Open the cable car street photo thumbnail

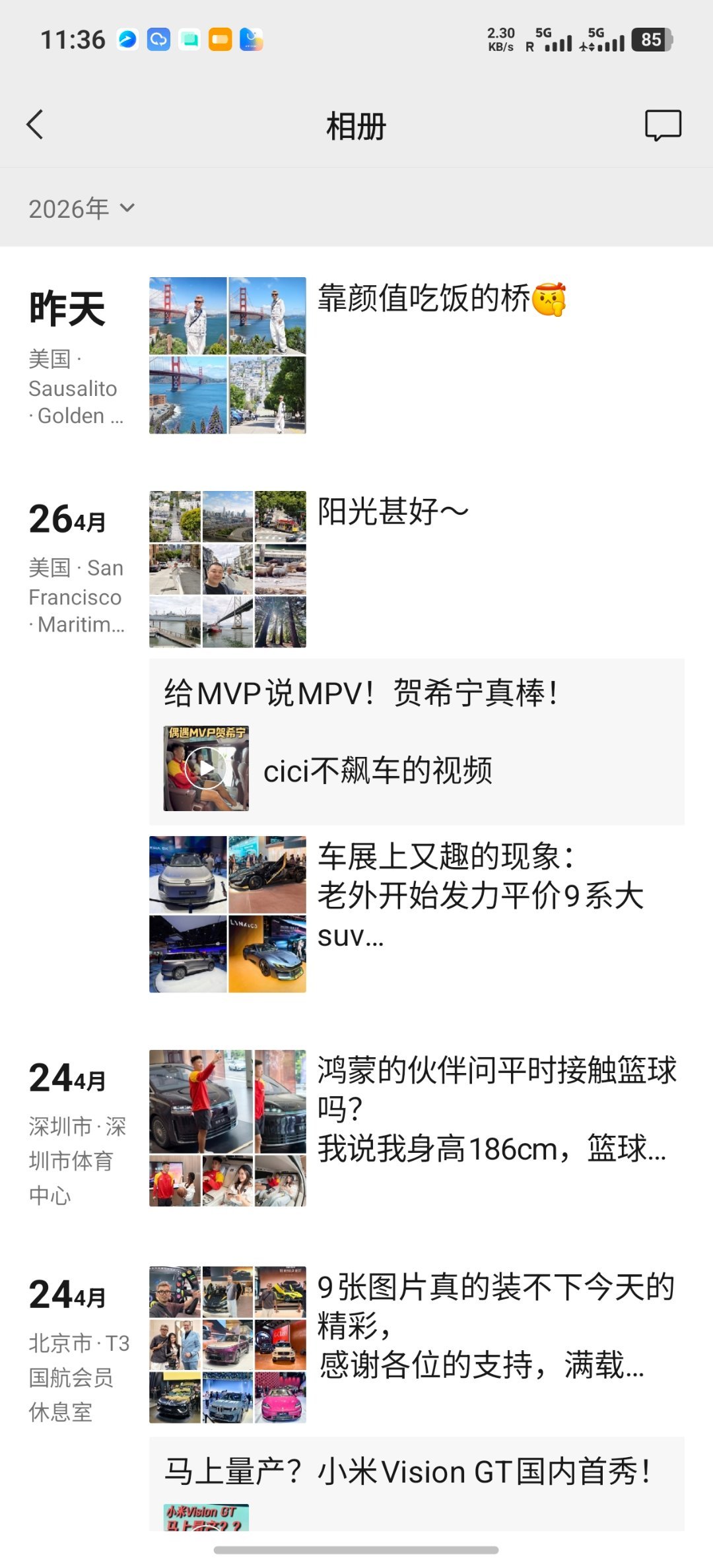point(281,519)
